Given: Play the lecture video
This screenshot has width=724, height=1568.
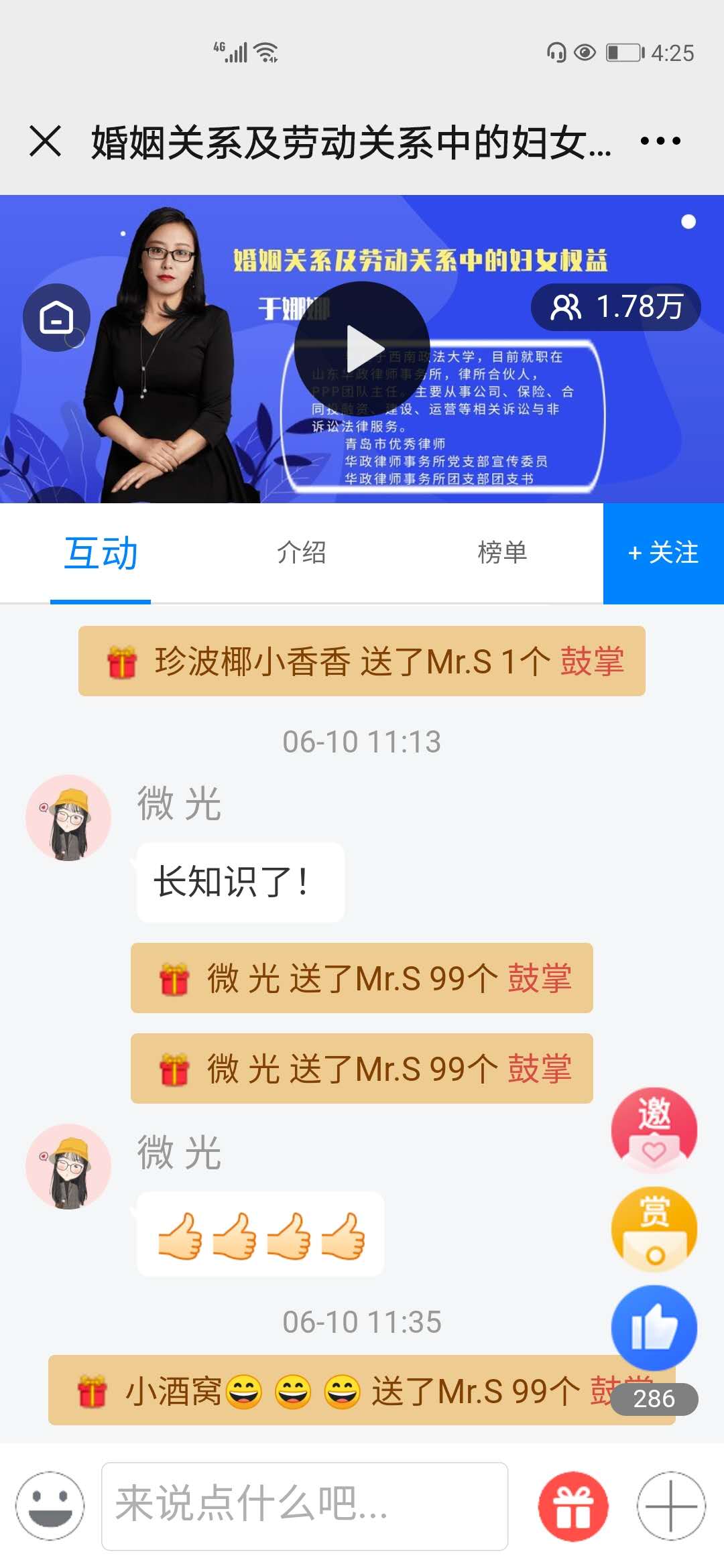Looking at the screenshot, I should tap(362, 348).
